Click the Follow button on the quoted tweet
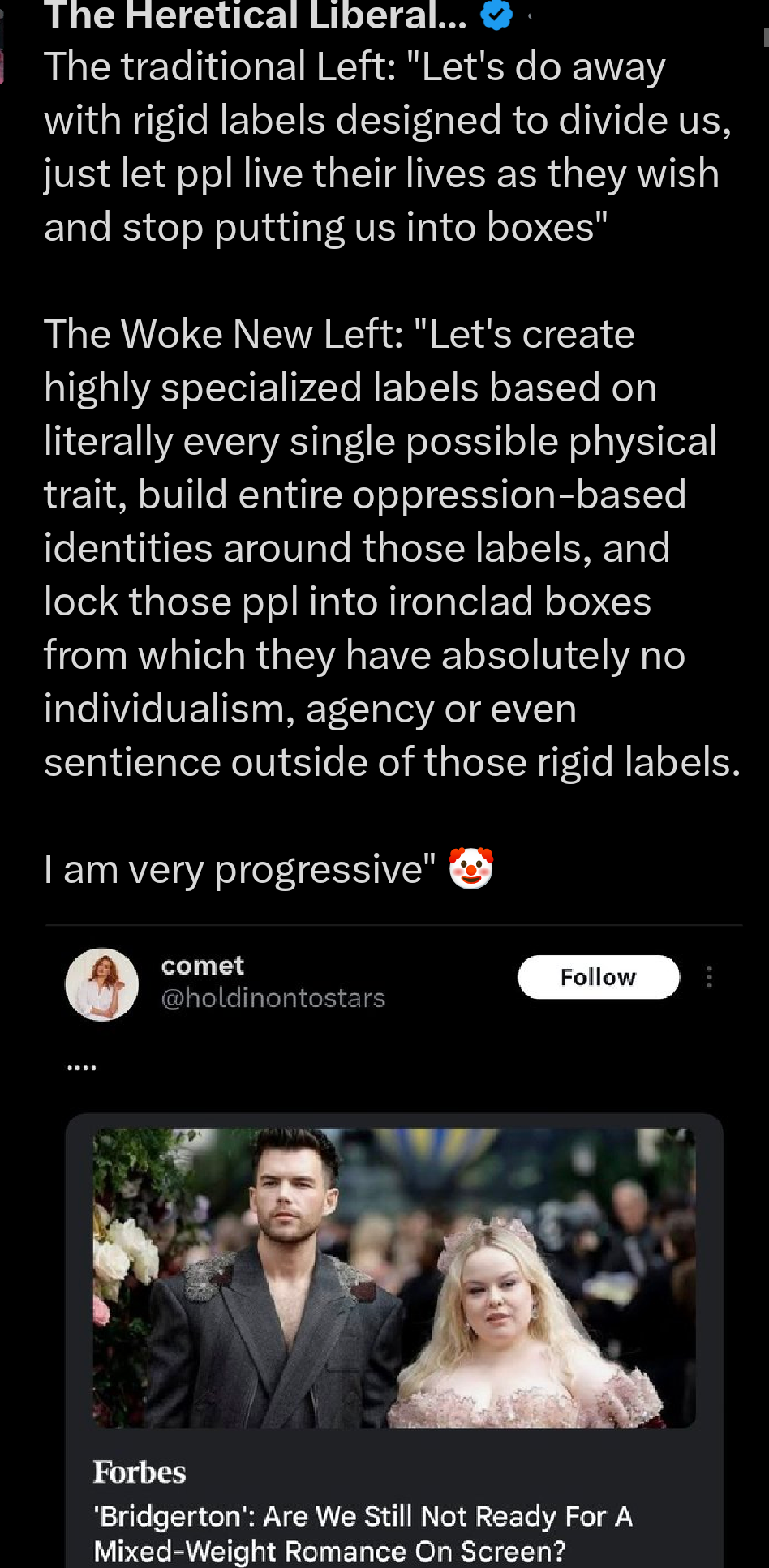 (x=598, y=976)
